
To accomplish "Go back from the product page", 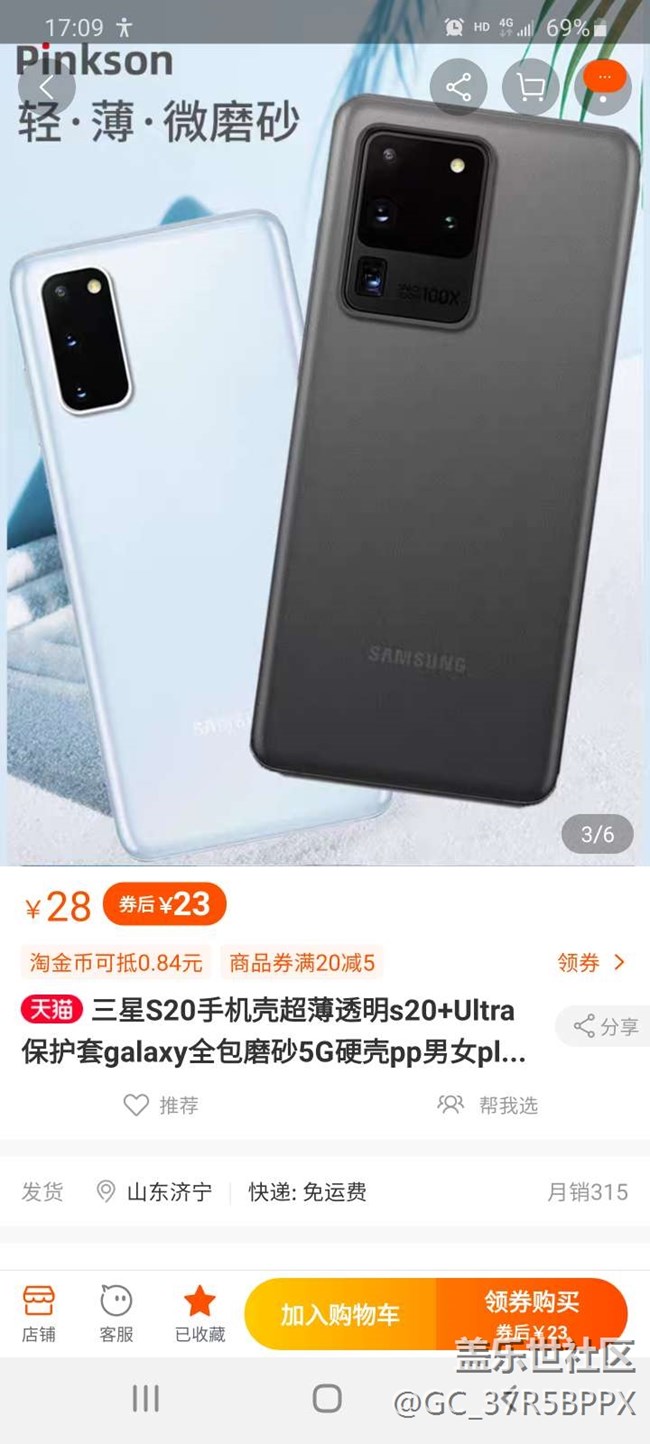I will pos(46,87).
